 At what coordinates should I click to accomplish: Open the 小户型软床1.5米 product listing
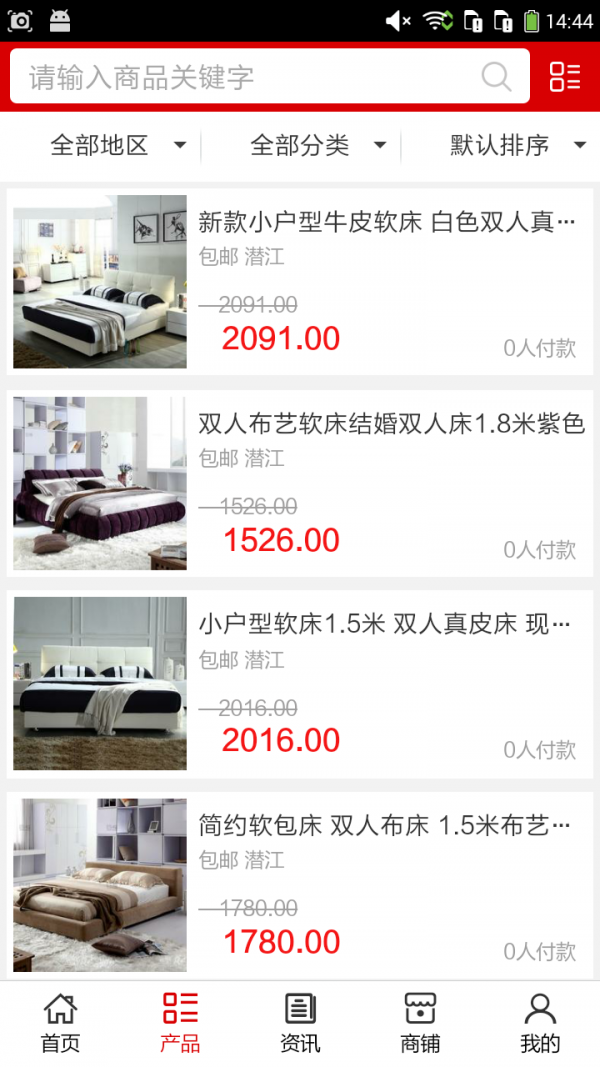click(300, 684)
